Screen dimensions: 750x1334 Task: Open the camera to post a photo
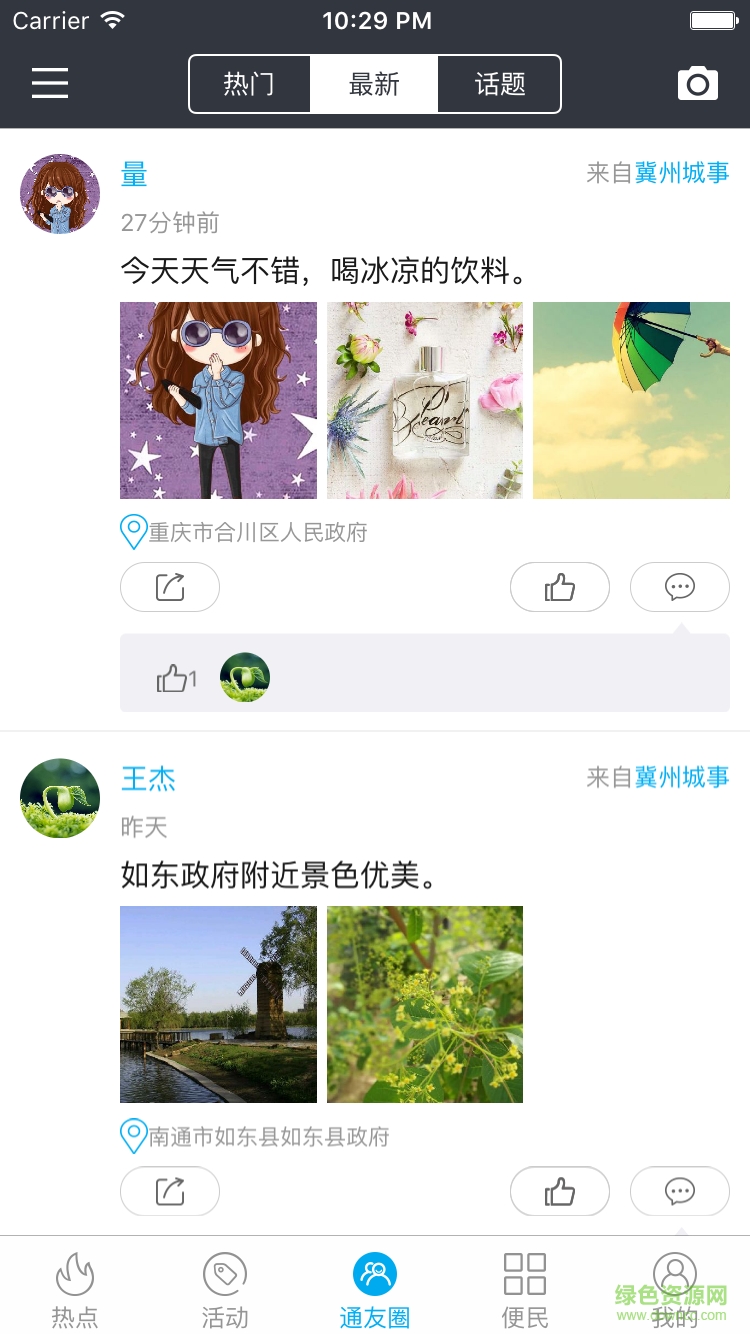point(697,84)
